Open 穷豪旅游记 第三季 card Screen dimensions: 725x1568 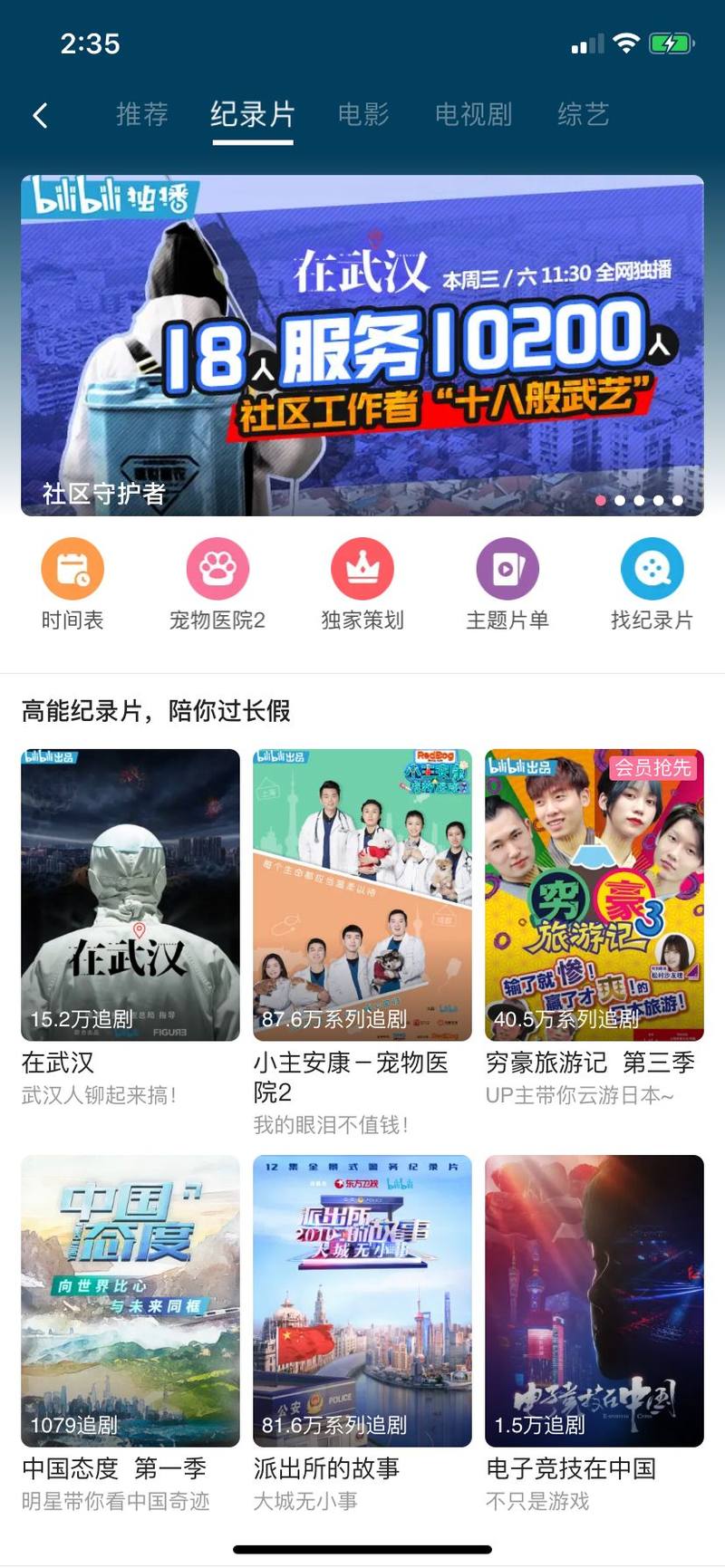(594, 895)
